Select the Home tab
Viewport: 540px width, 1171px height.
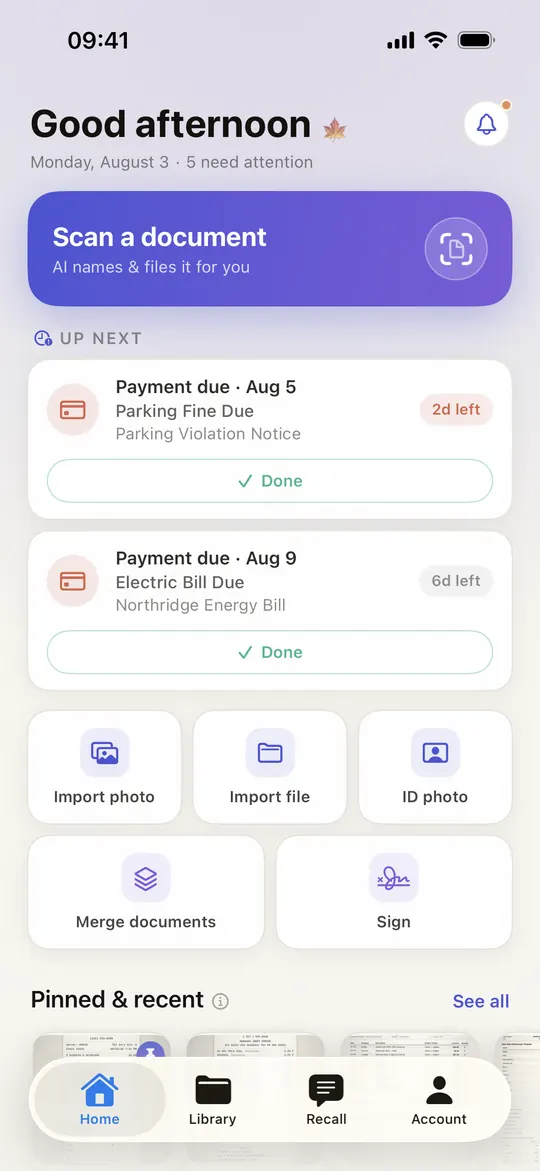[99, 1100]
